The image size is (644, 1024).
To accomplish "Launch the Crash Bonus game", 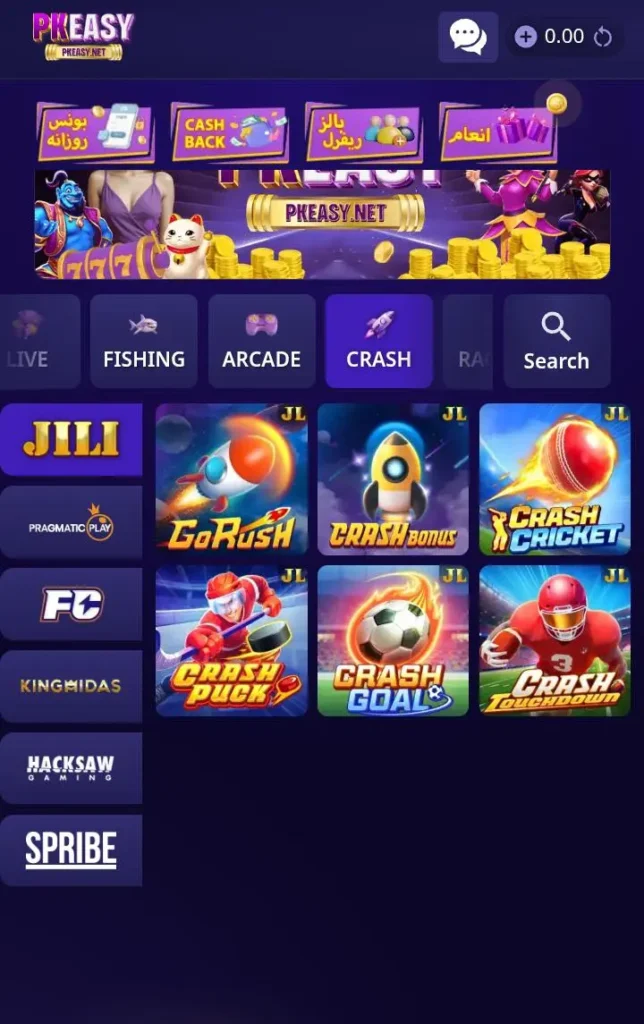I will tap(393, 479).
